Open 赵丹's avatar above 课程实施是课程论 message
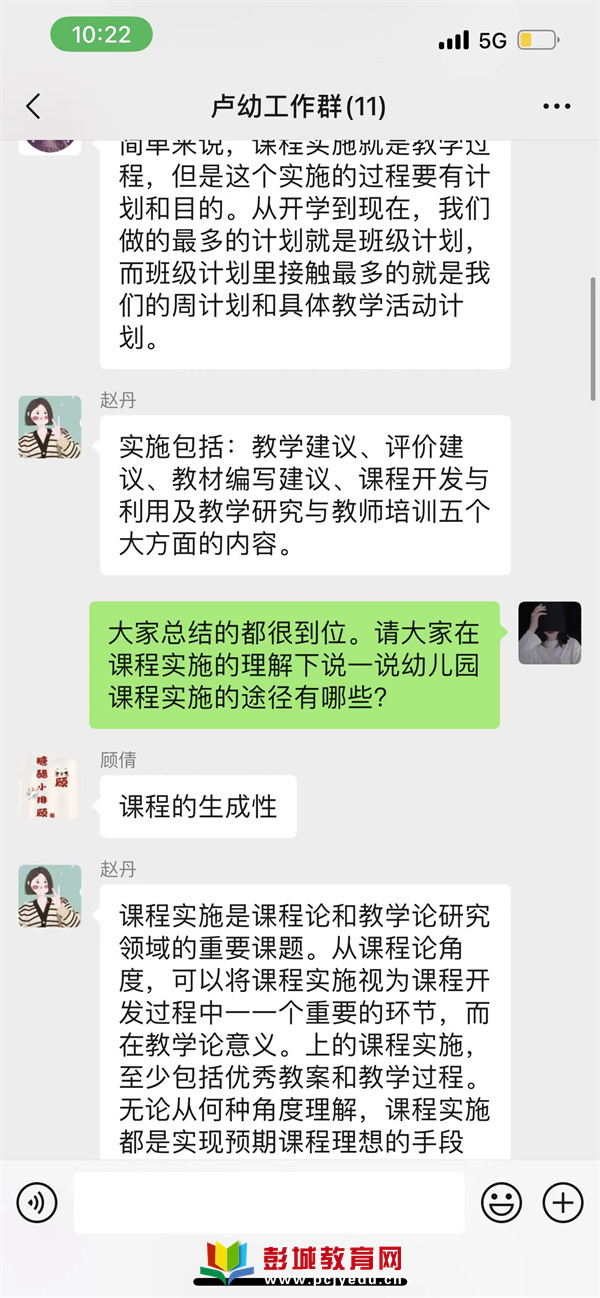The width and height of the screenshot is (600, 1298). tap(50, 896)
